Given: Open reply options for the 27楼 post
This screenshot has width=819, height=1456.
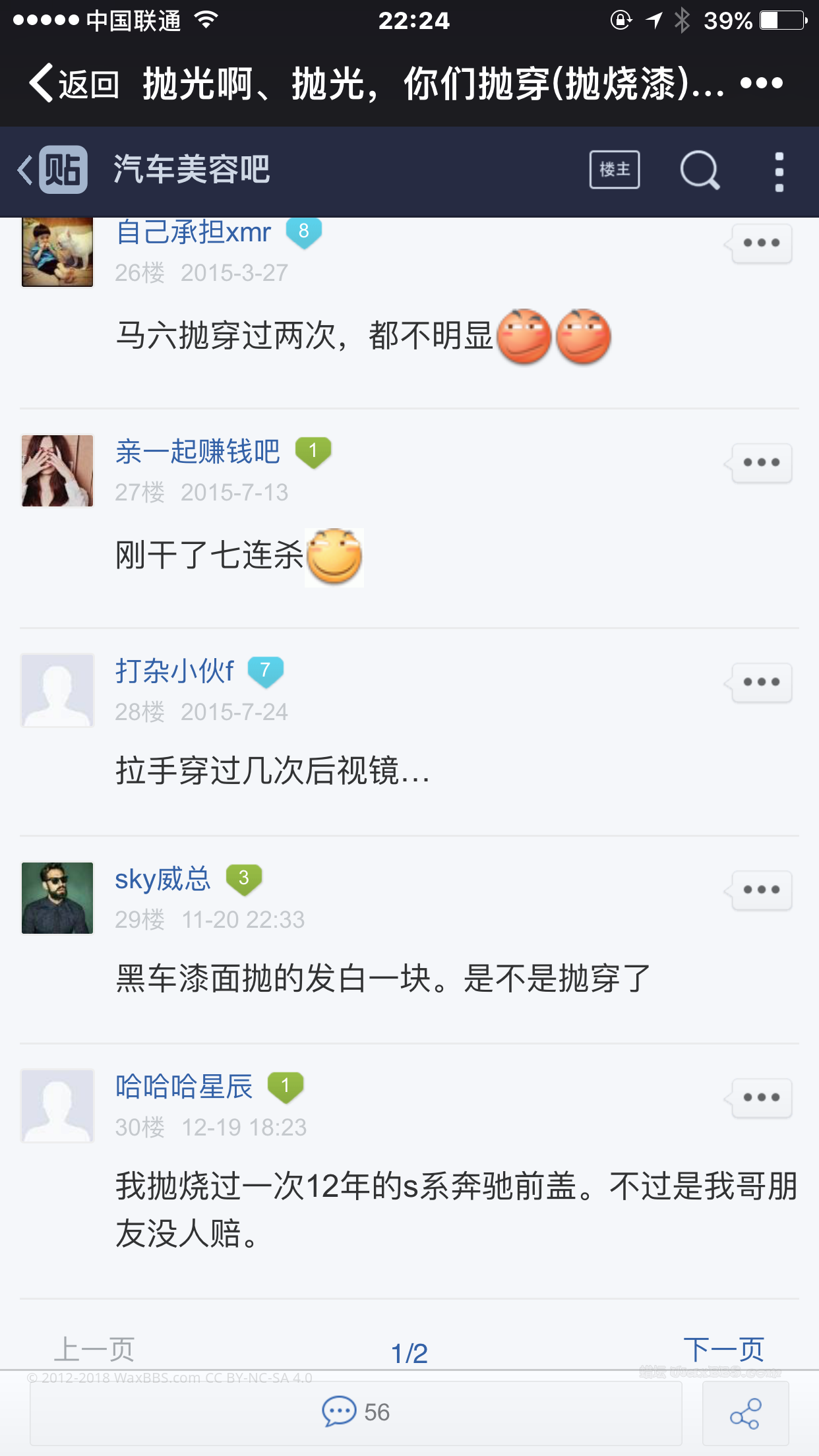Looking at the screenshot, I should [x=761, y=463].
